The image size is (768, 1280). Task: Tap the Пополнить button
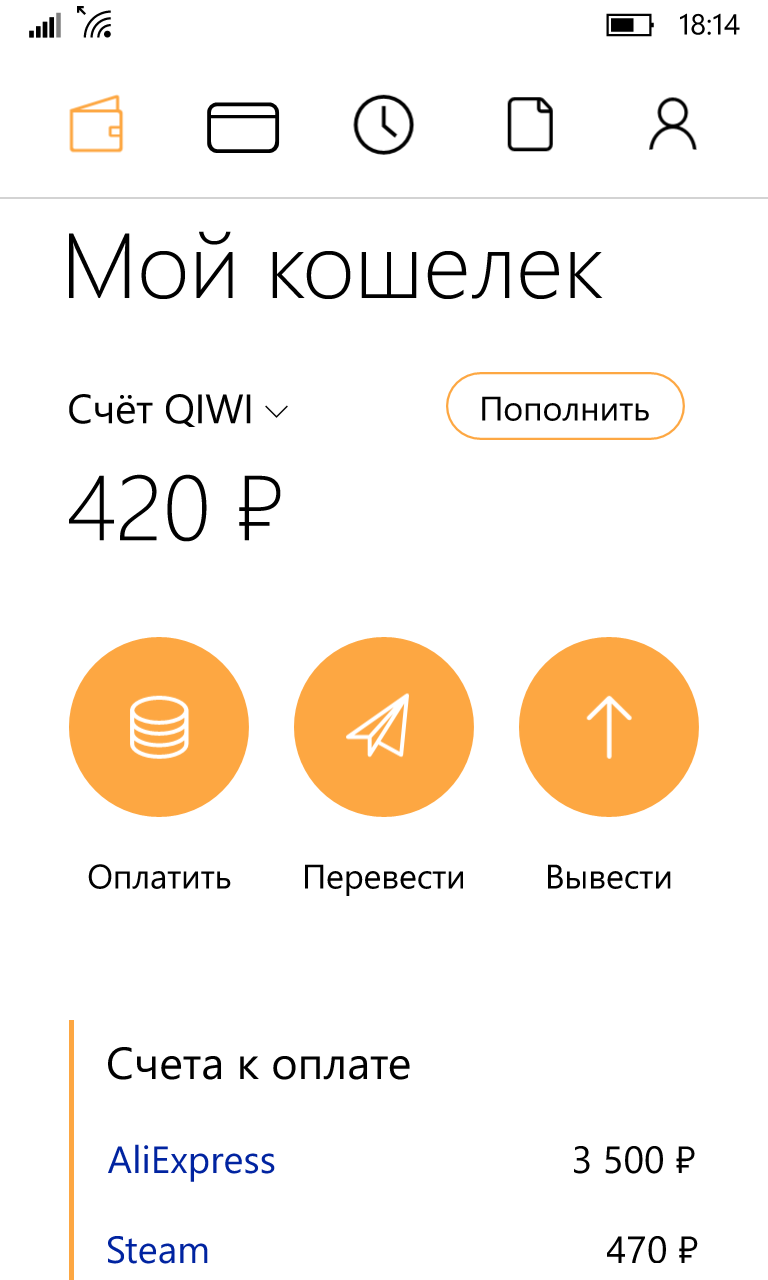pos(565,407)
